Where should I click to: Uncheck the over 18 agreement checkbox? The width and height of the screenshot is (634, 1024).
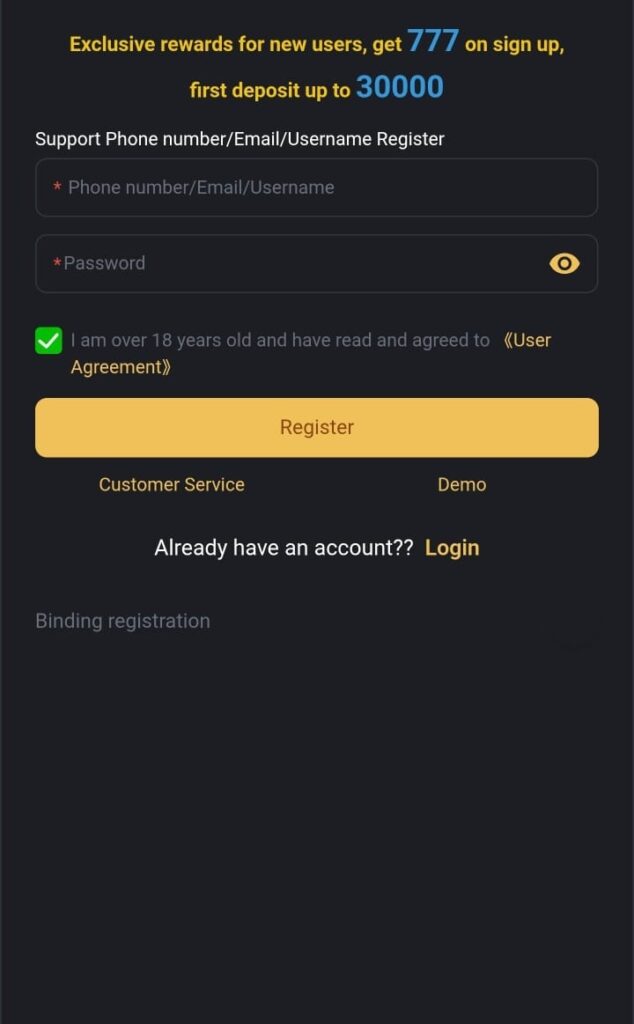pos(48,341)
